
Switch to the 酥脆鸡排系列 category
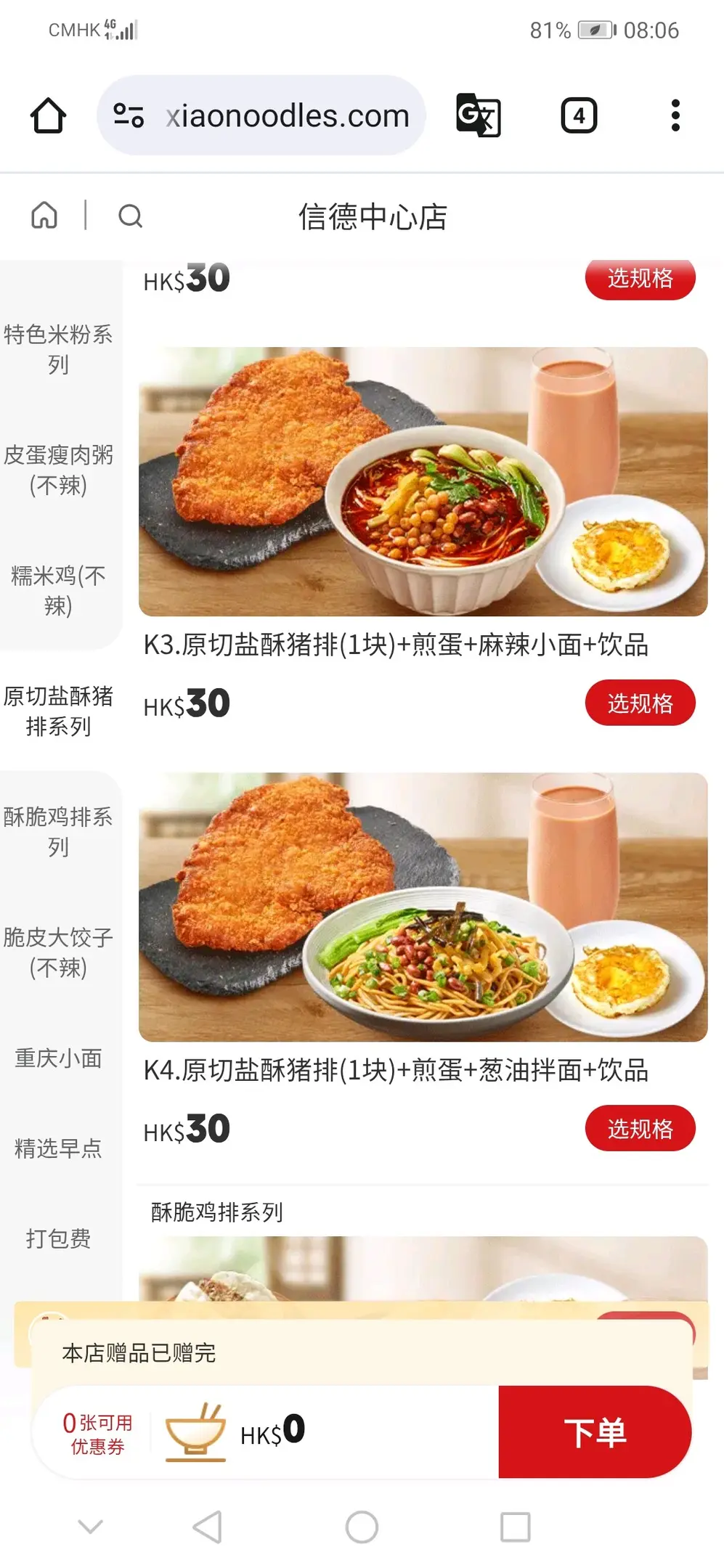58,831
